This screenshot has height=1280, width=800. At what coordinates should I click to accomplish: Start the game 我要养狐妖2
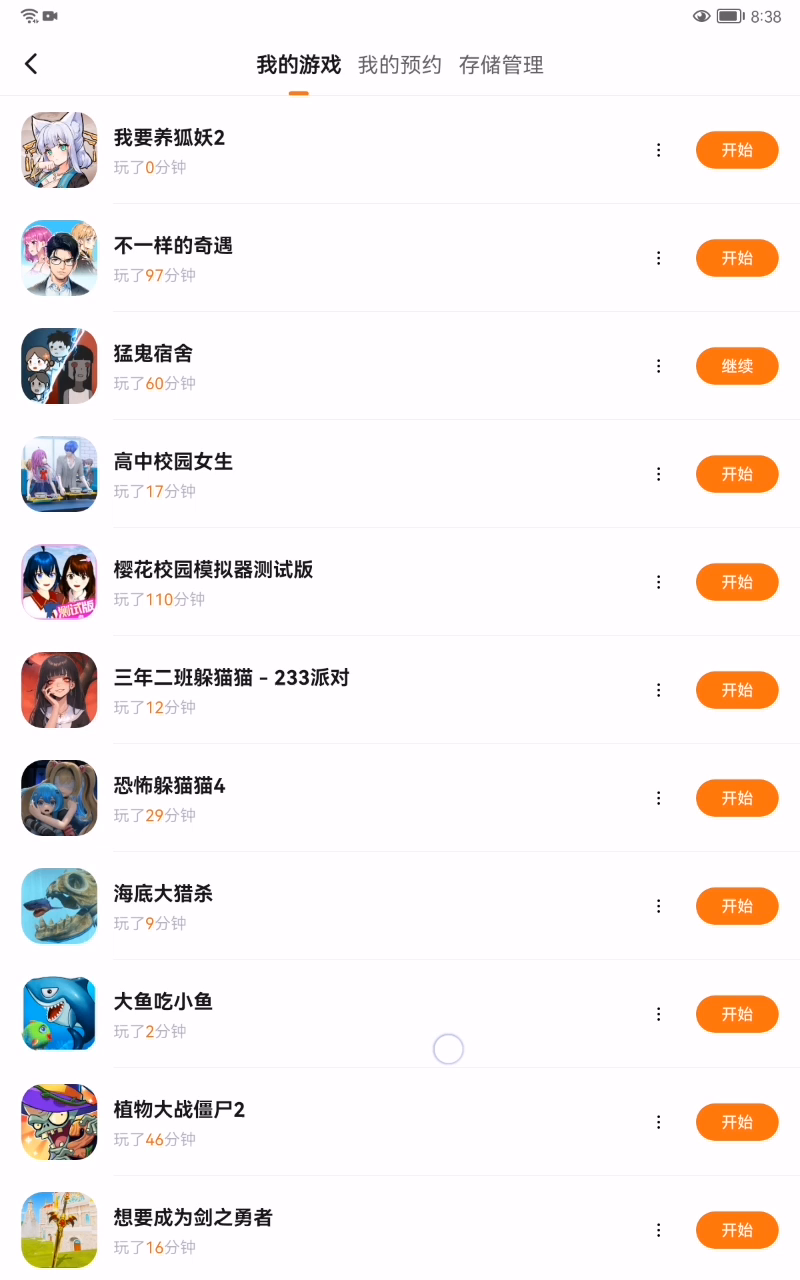[737, 150]
